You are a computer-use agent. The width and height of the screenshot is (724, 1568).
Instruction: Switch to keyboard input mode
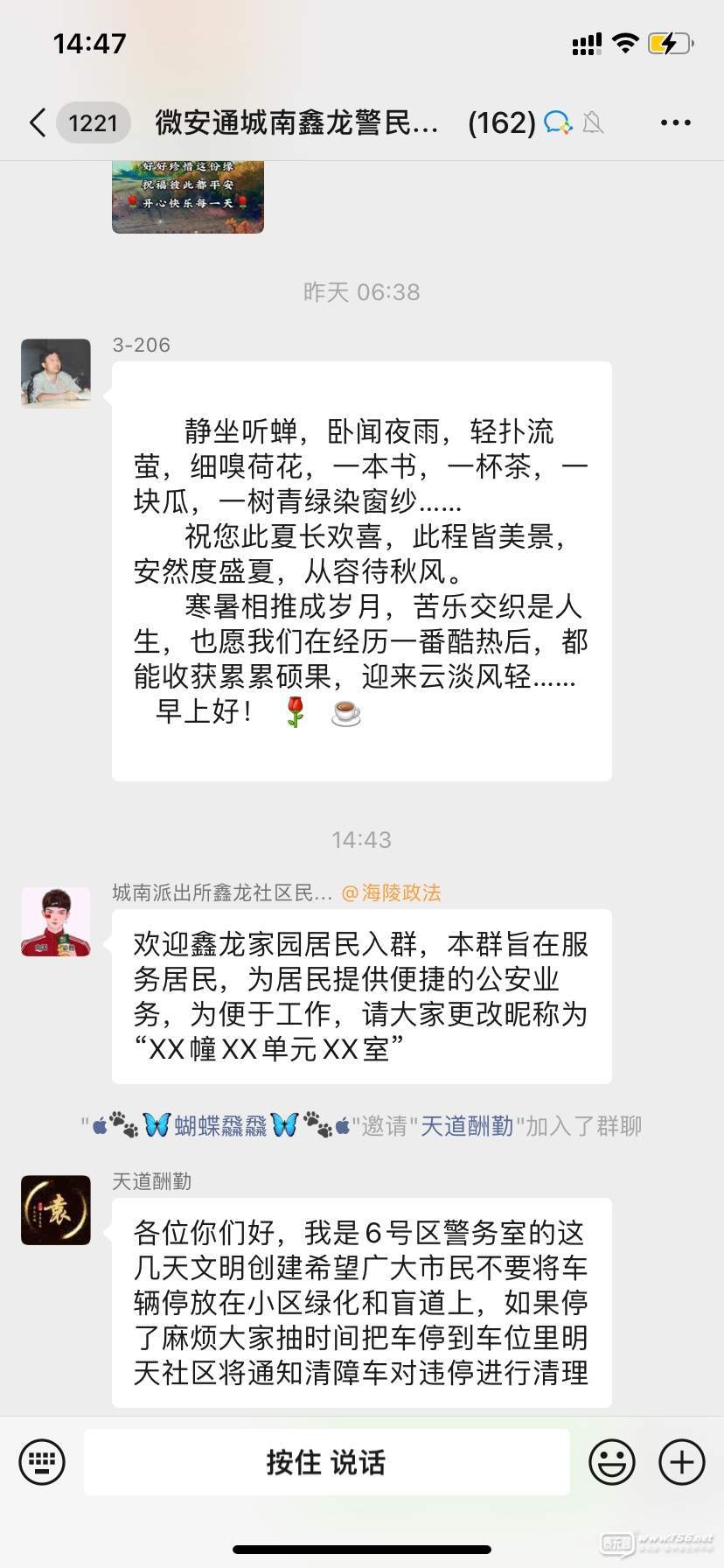[x=42, y=1461]
